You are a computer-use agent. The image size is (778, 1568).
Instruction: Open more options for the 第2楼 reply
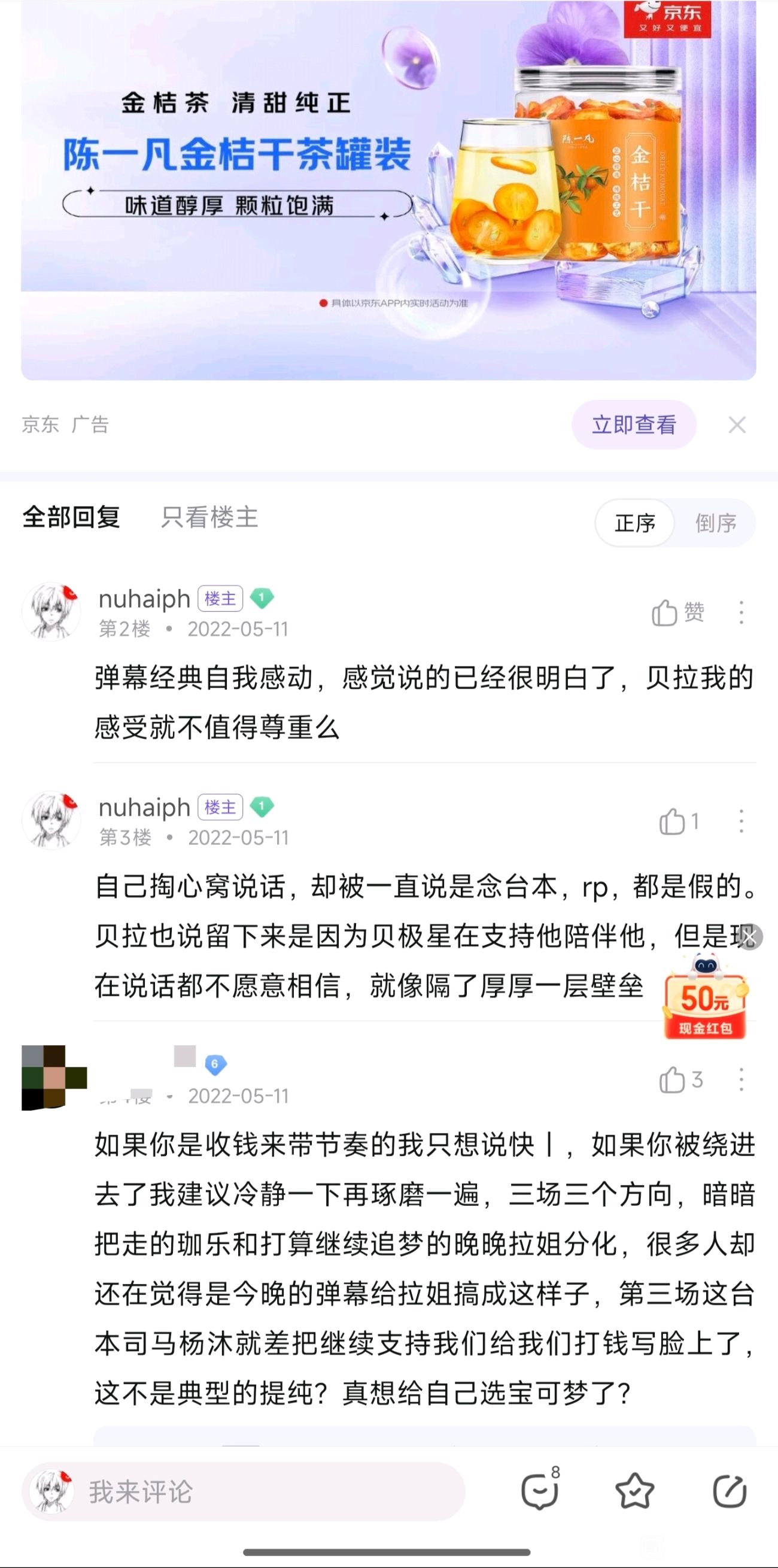[x=741, y=612]
